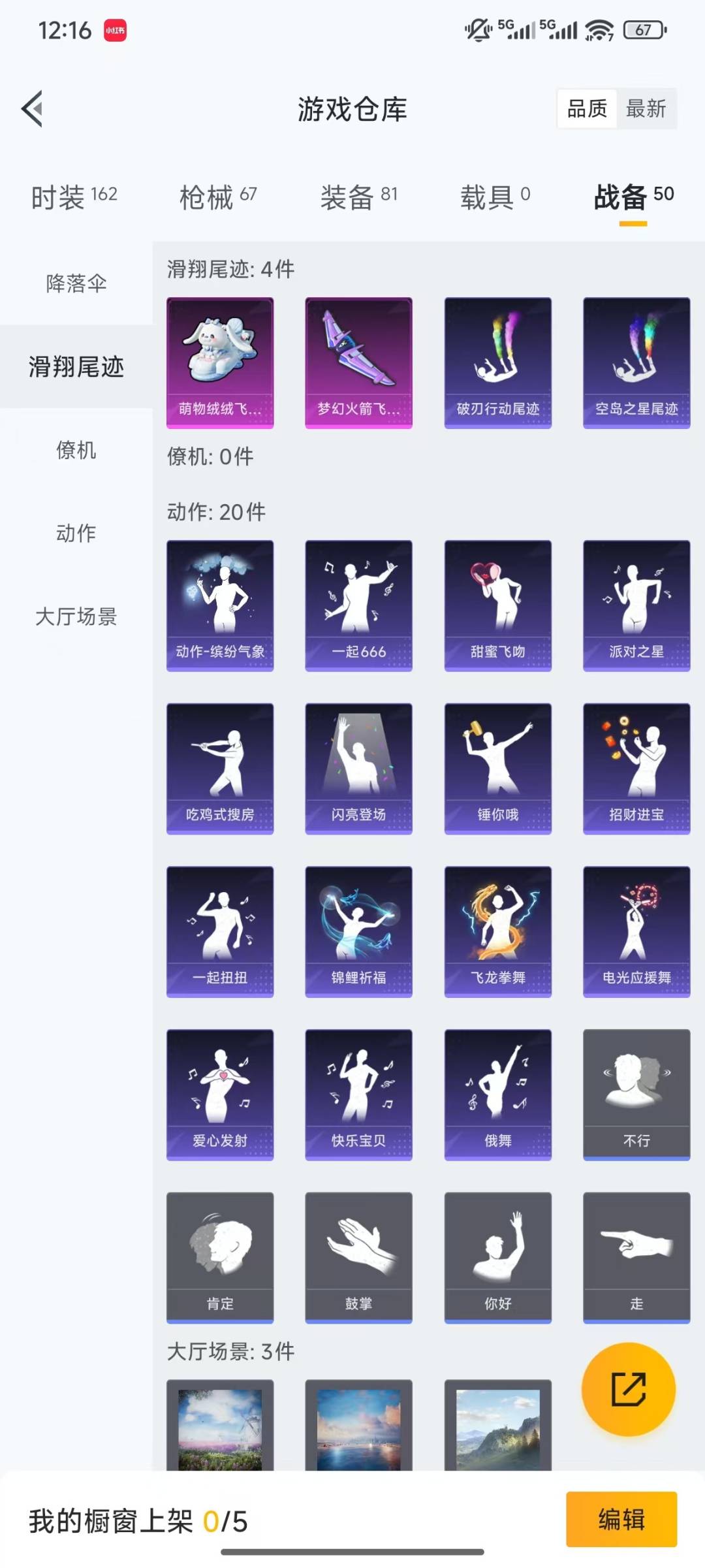Select the 鼓掌 emote
705x1568 pixels.
point(358,1257)
